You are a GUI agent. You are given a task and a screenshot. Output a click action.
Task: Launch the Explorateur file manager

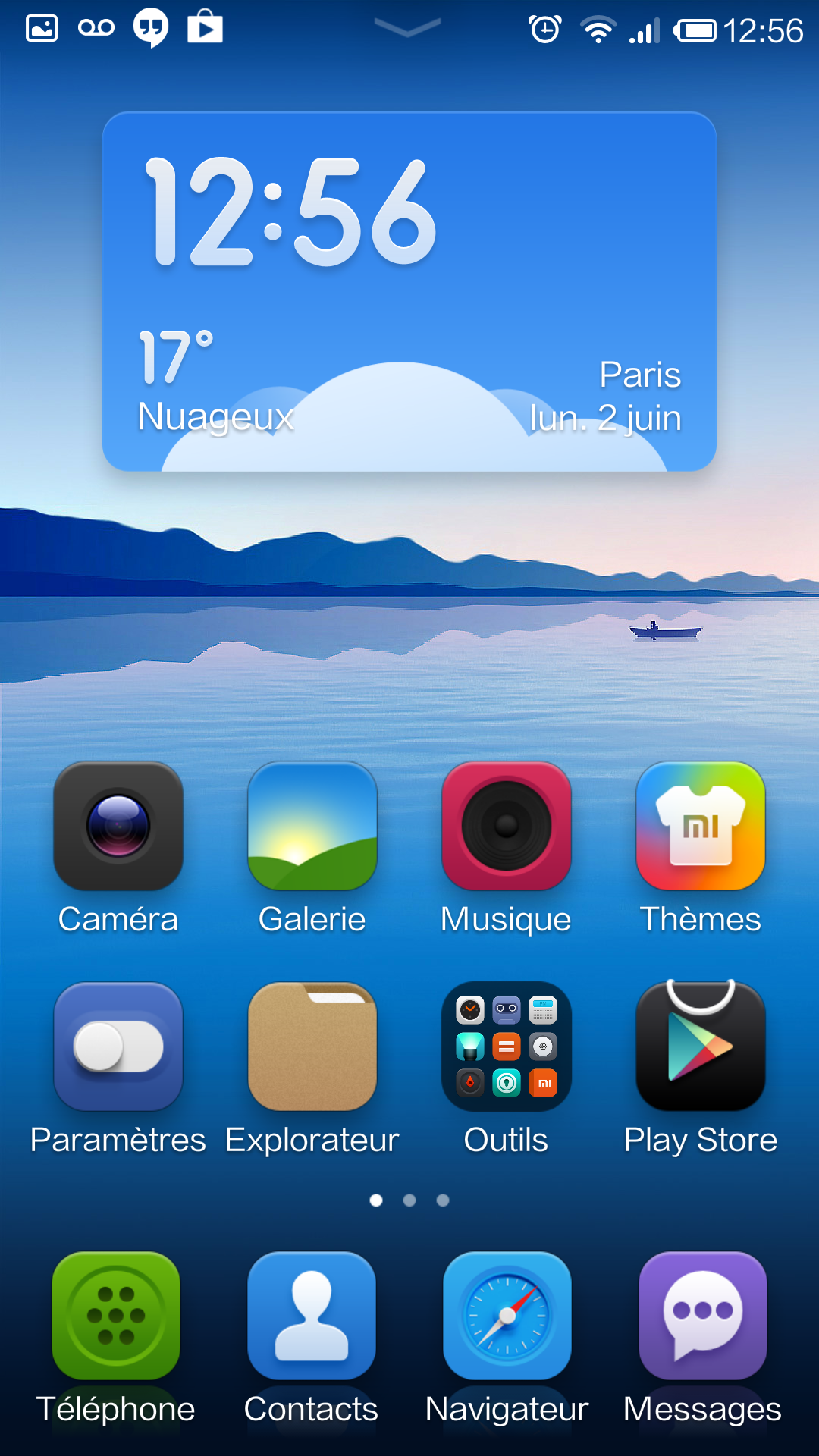click(312, 1046)
